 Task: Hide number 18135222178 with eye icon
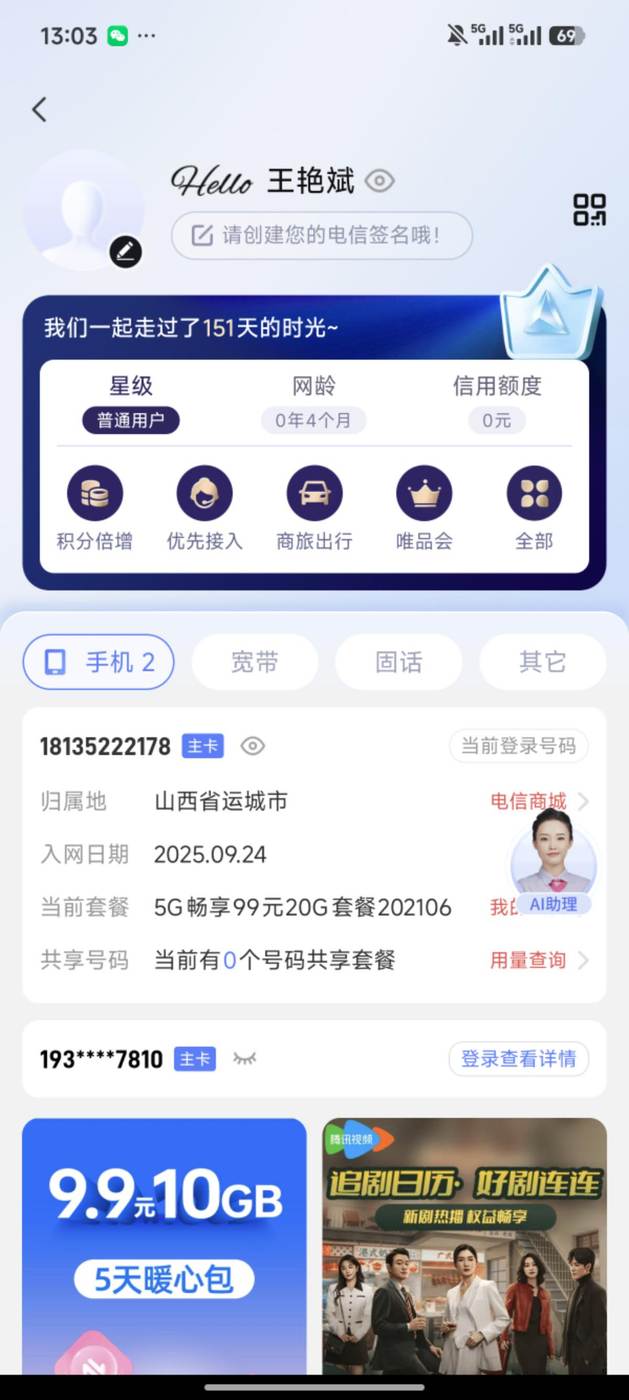[253, 746]
